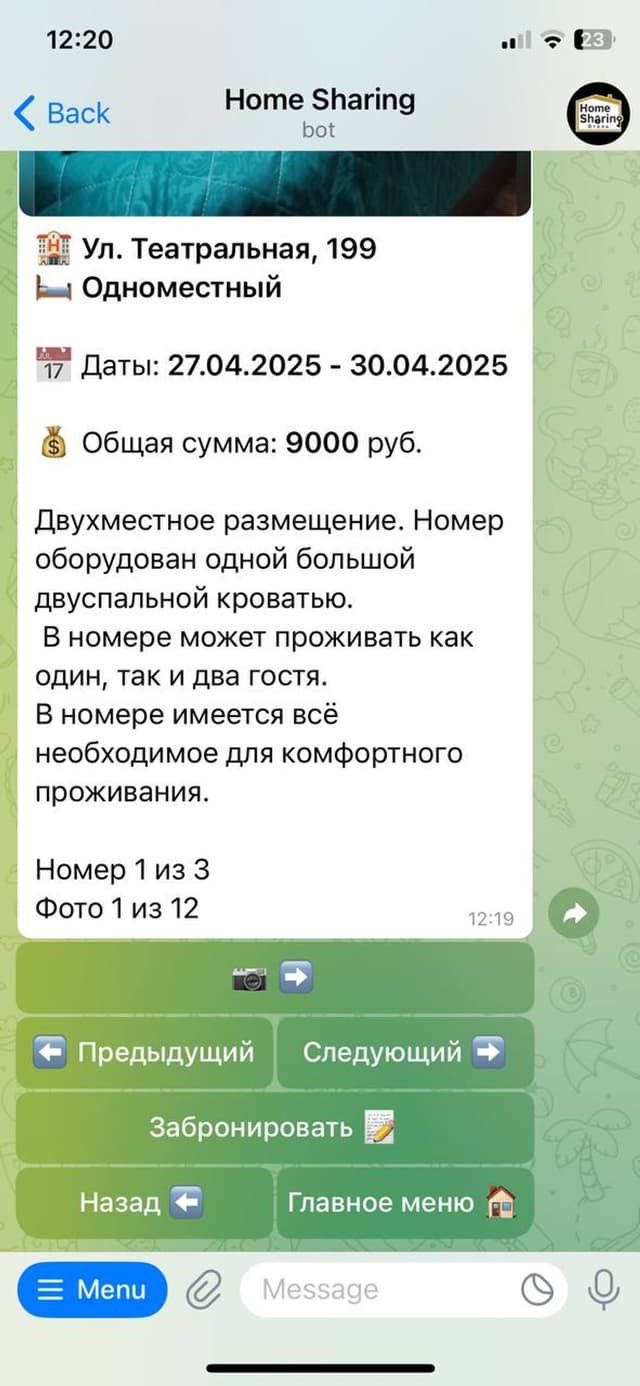Return with the Назад button
The height and width of the screenshot is (1386, 640).
144,1202
